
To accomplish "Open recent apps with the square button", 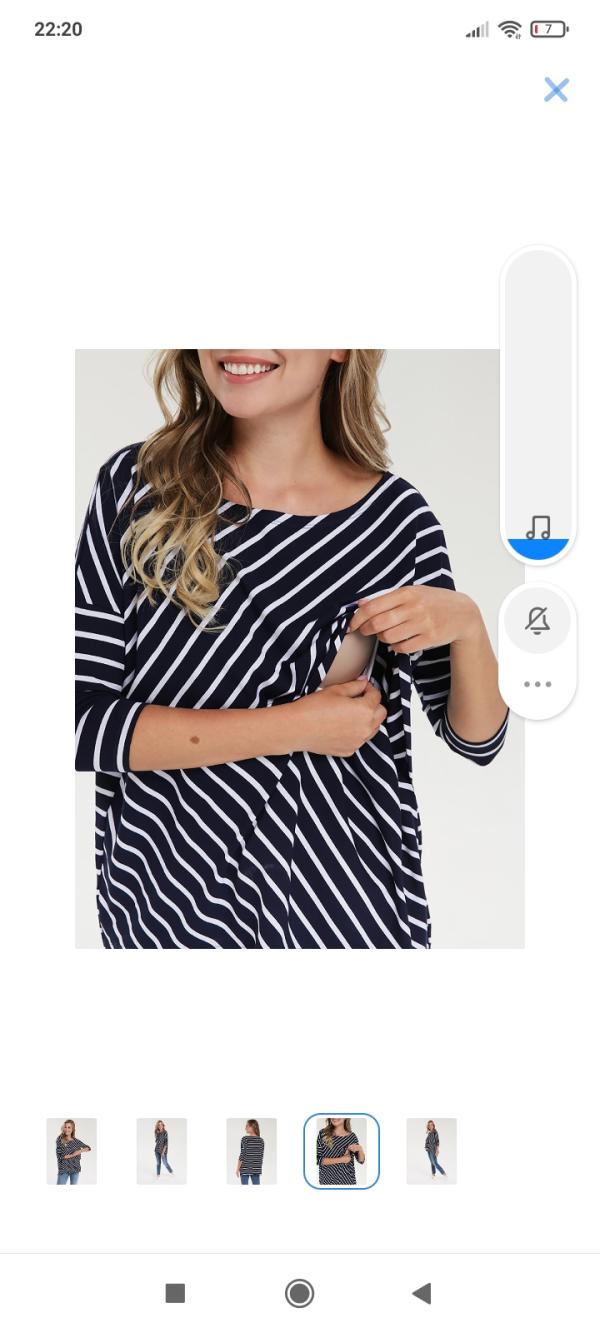I will [175, 1293].
